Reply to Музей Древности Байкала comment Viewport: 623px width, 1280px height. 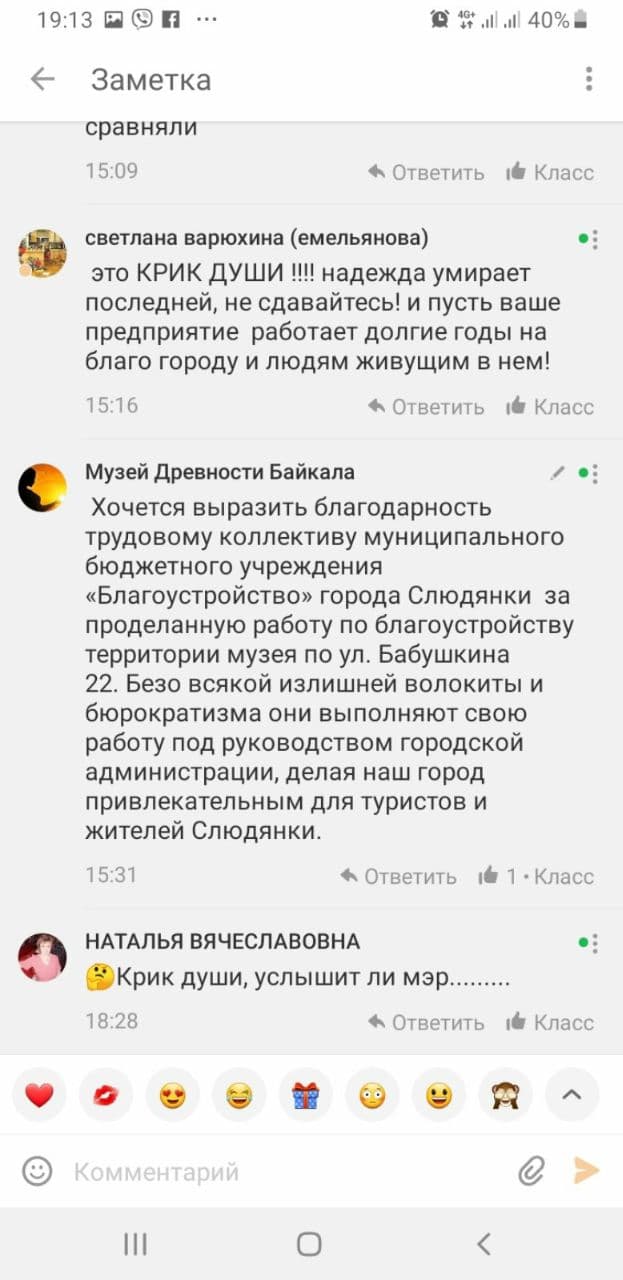point(399,877)
